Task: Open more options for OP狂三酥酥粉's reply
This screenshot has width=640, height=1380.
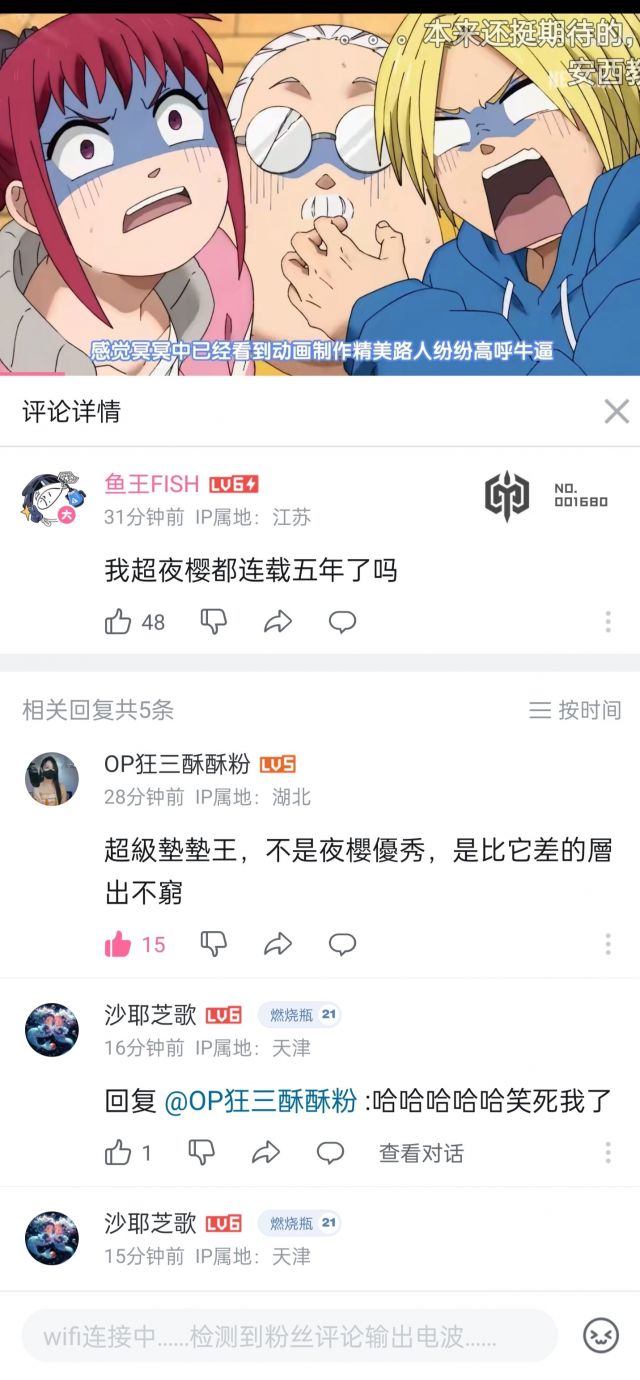Action: (x=607, y=944)
